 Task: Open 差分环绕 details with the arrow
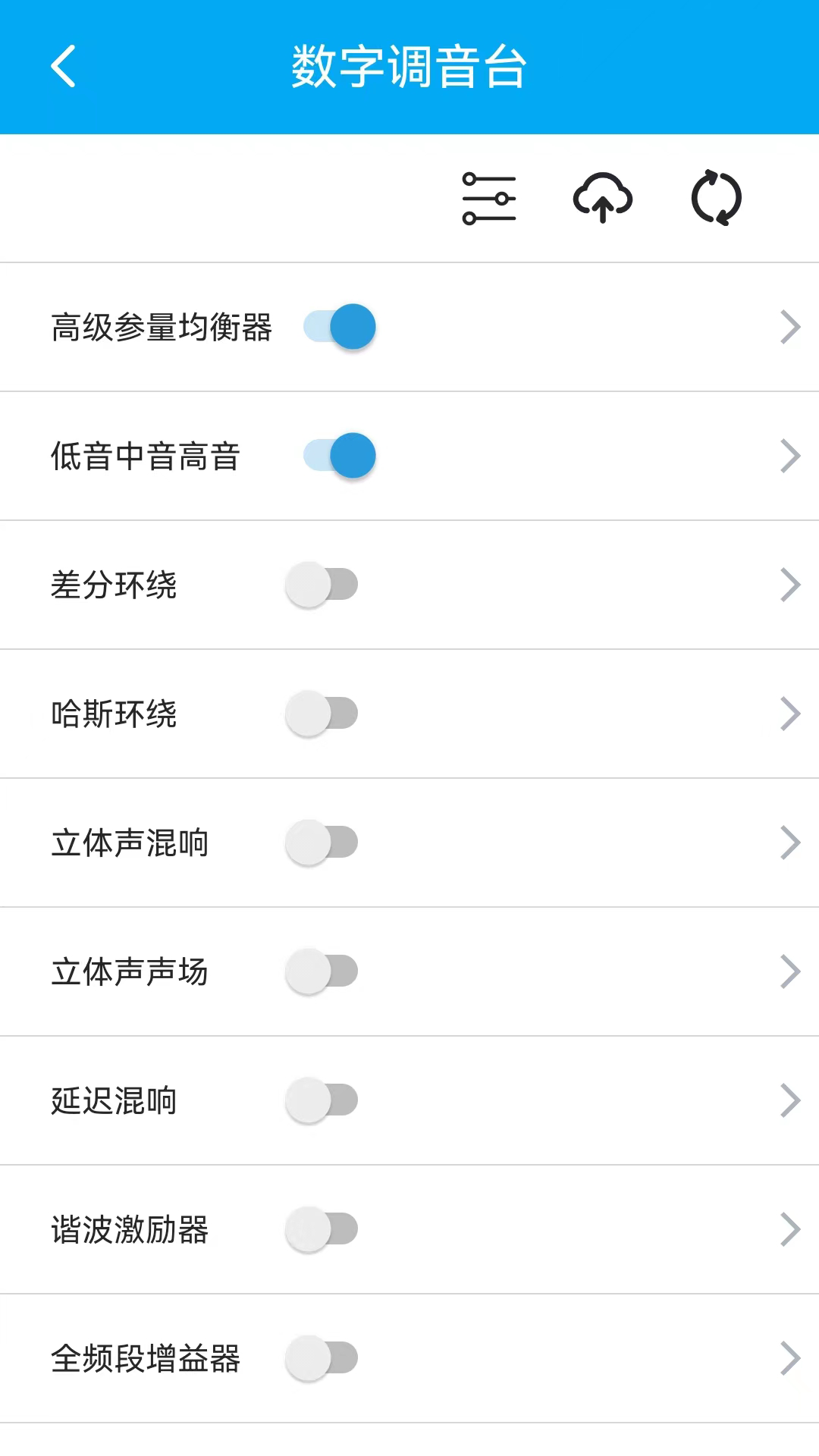(x=789, y=585)
